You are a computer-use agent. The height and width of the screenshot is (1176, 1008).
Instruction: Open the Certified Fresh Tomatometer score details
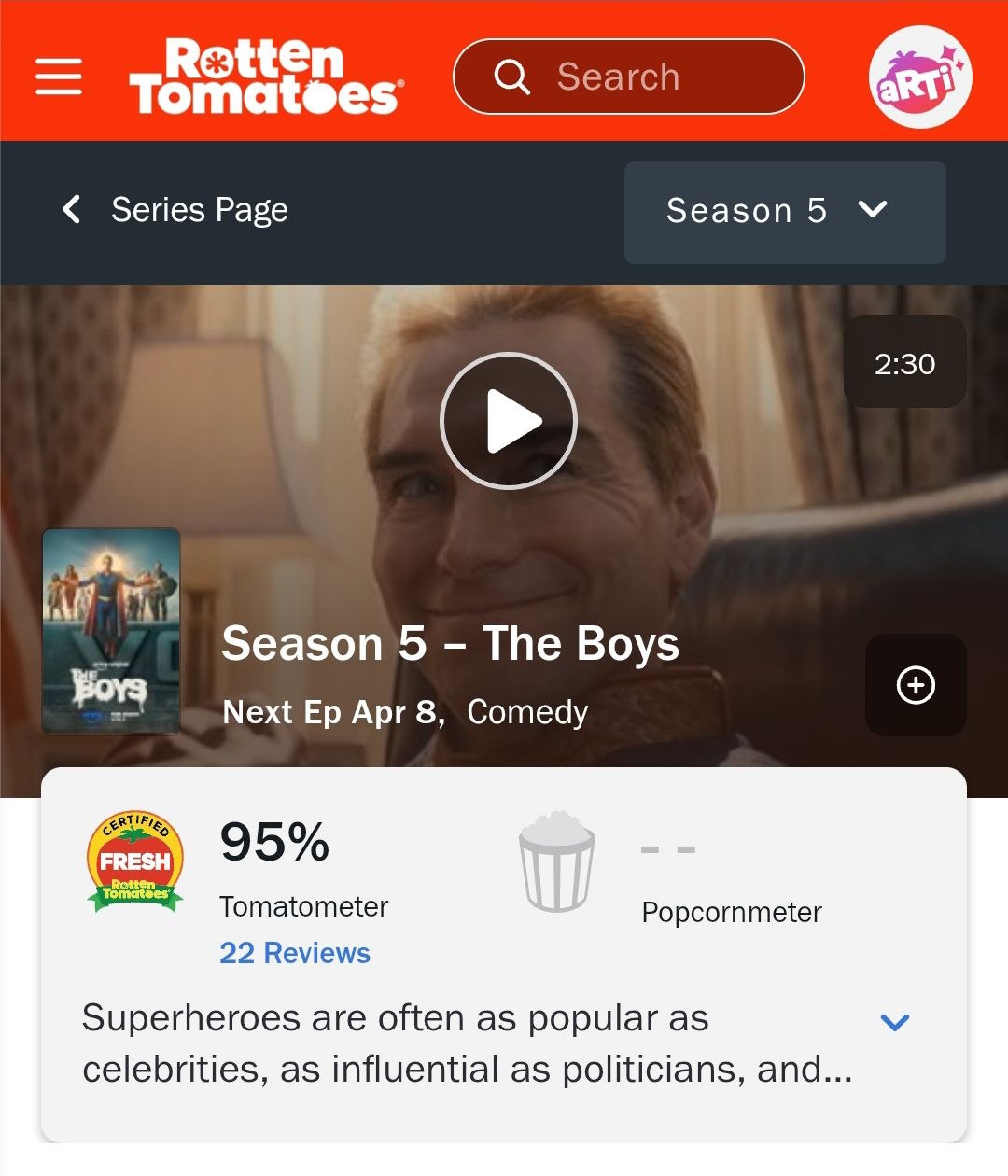[x=135, y=861]
